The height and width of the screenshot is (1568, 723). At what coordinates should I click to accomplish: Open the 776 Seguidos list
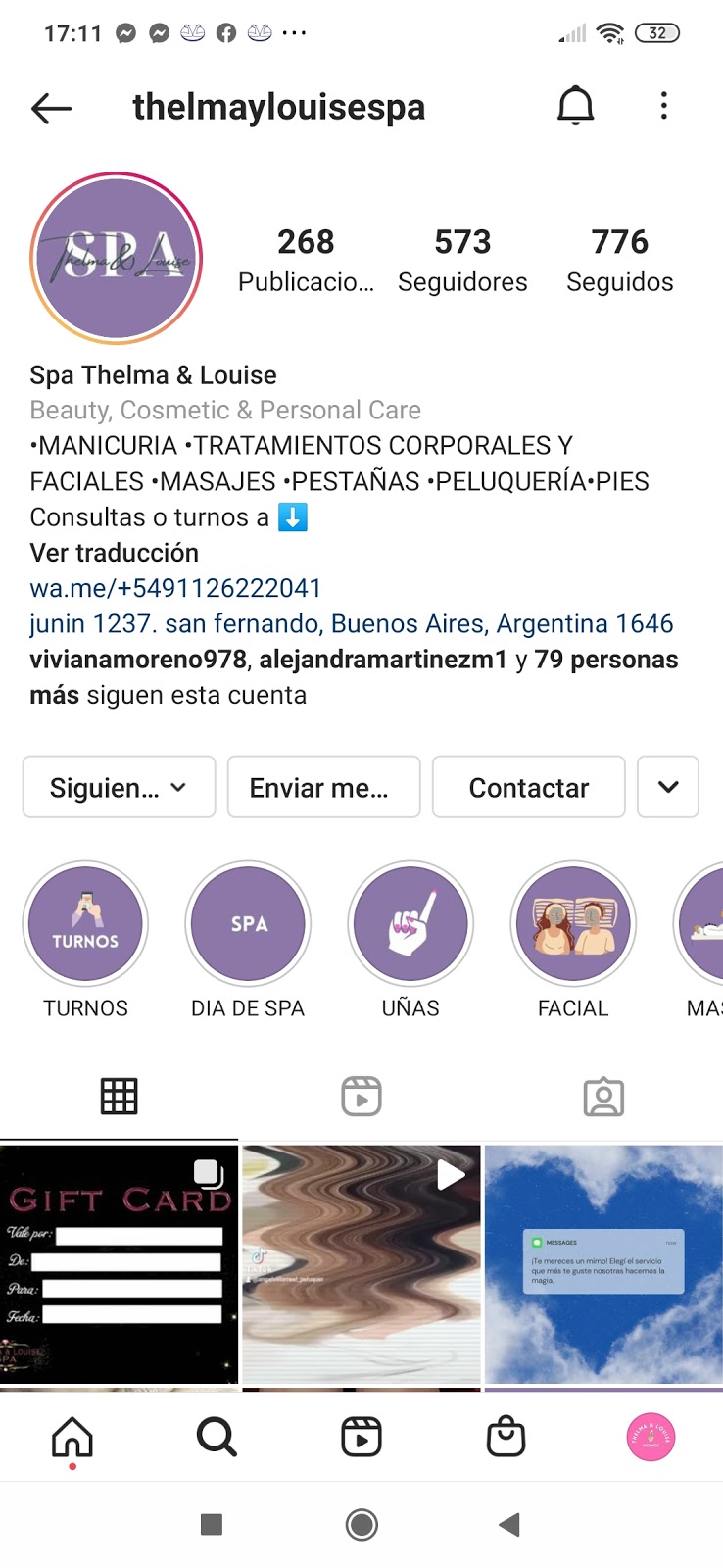point(619,260)
